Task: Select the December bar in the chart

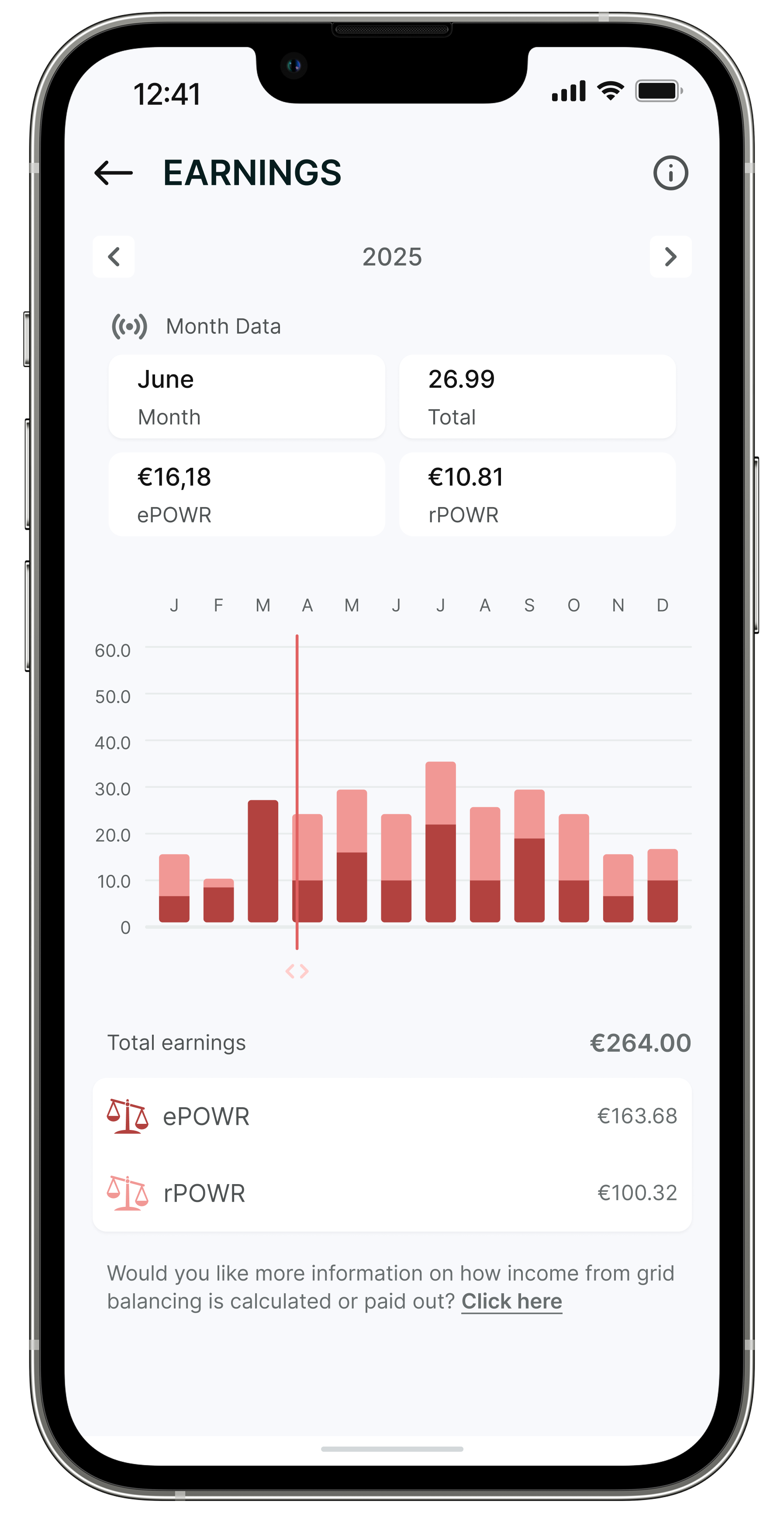Action: click(x=662, y=886)
